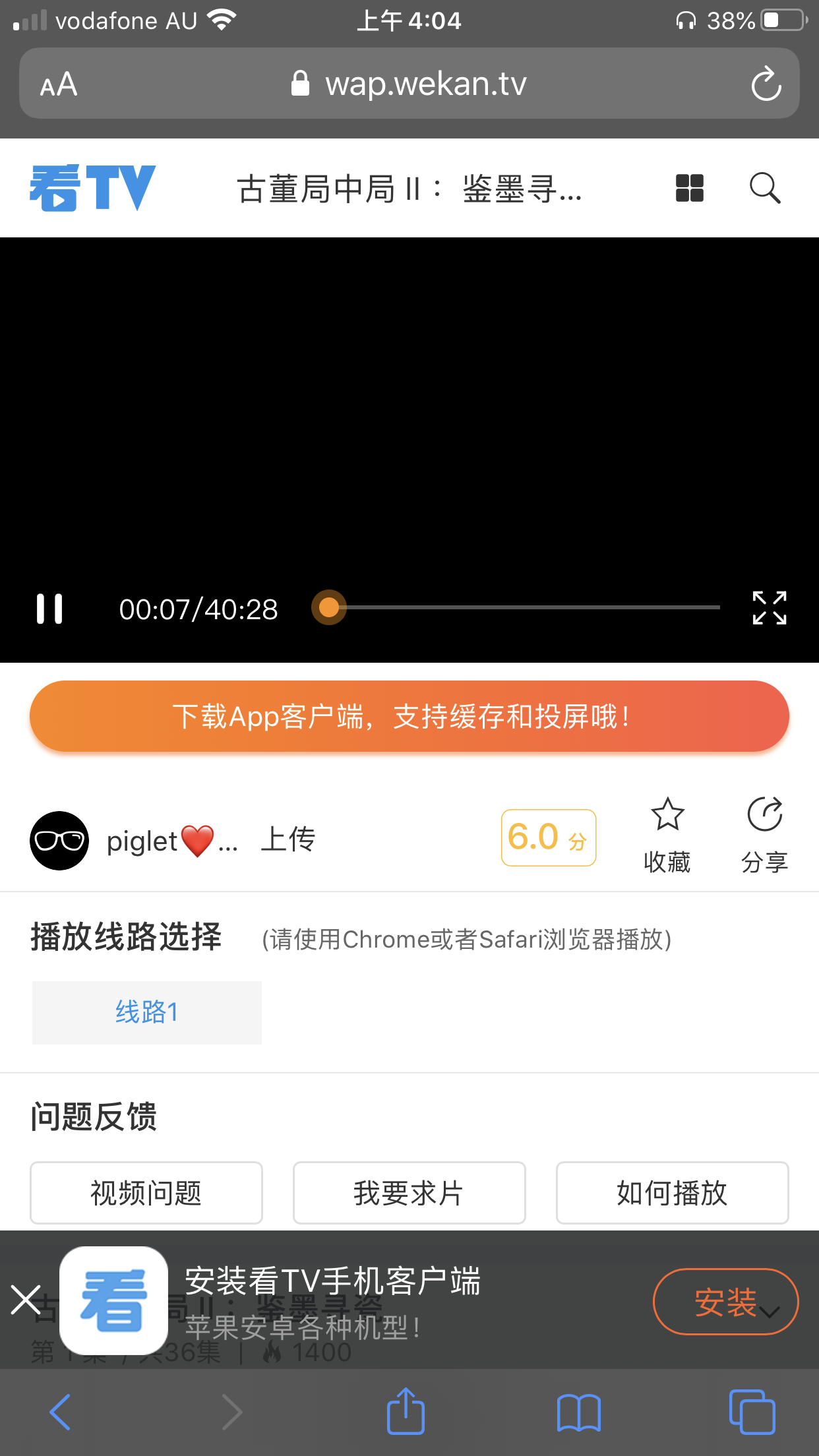Open Safari's bookmarks book icon
The height and width of the screenshot is (1456, 819).
578,1412
